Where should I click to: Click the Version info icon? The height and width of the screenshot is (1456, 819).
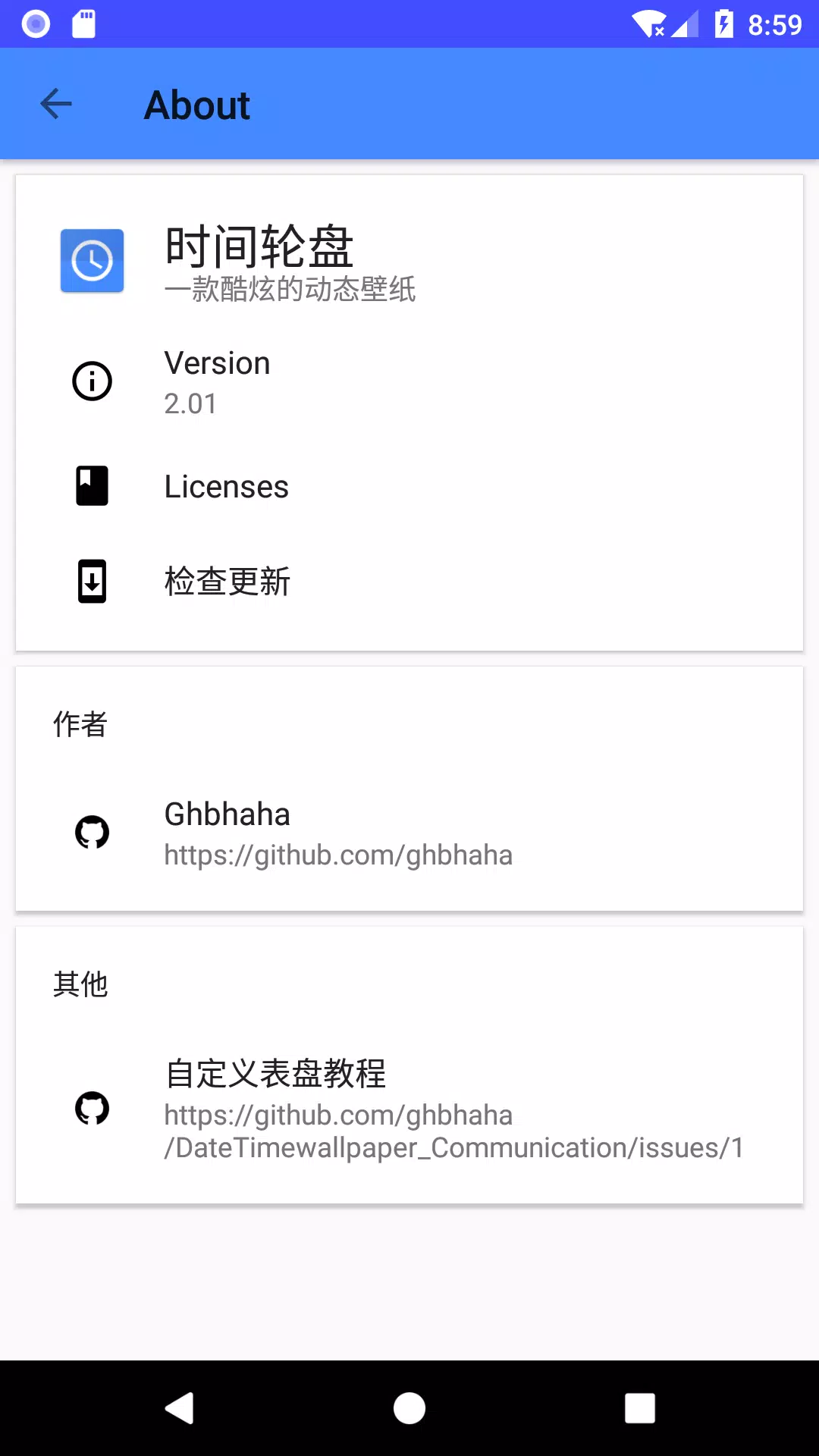(92, 381)
